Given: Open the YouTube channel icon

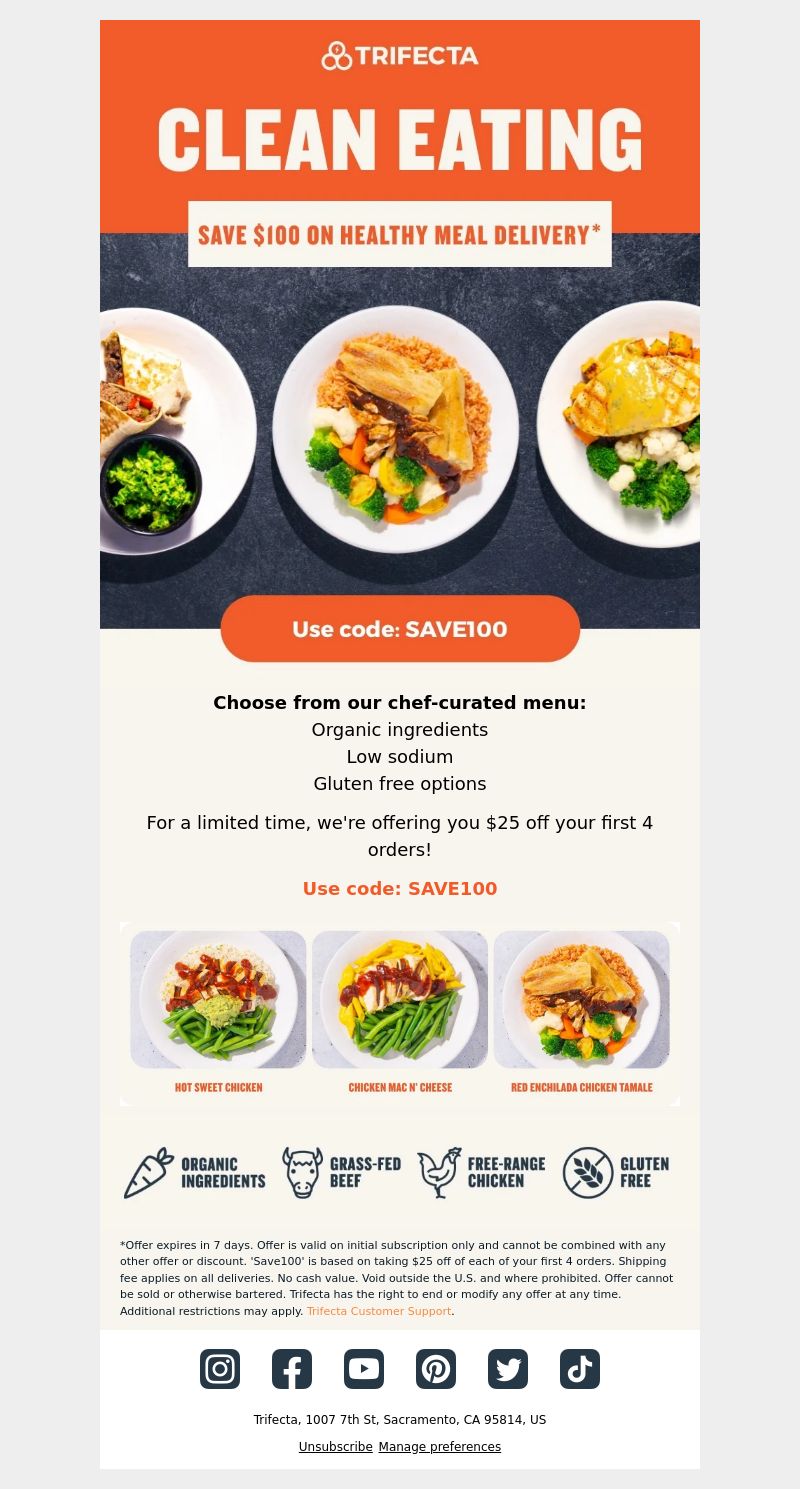Looking at the screenshot, I should pos(364,1369).
